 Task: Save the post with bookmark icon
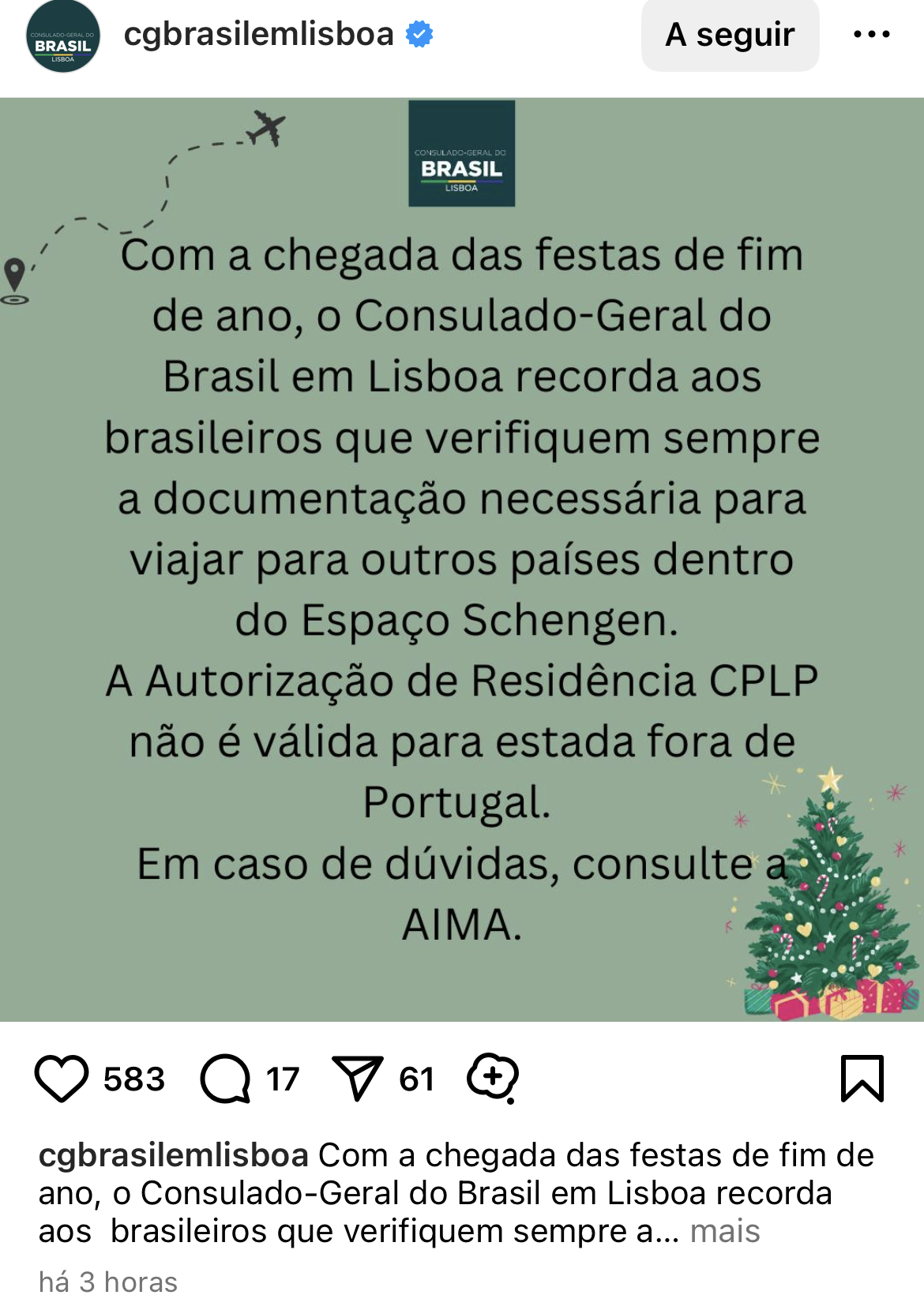click(862, 1079)
